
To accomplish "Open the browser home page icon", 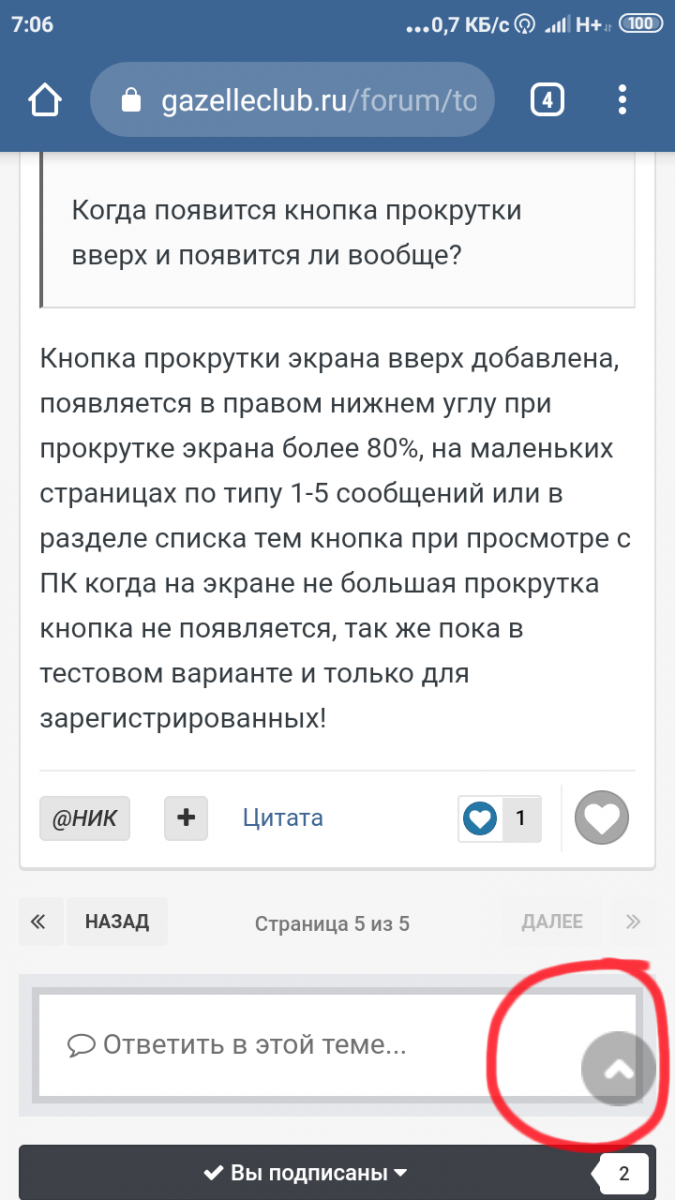I will [44, 100].
